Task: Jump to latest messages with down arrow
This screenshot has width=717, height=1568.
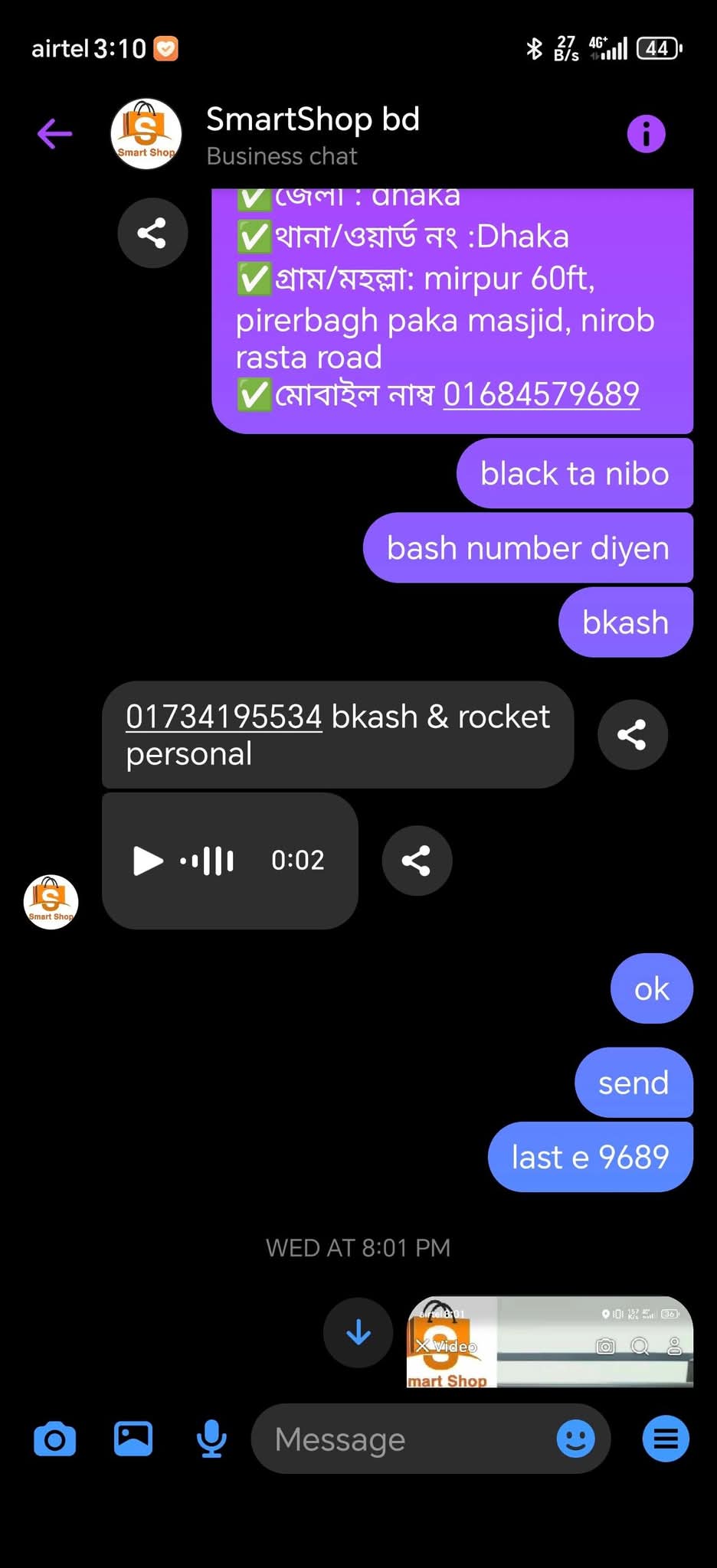Action: [x=358, y=1333]
